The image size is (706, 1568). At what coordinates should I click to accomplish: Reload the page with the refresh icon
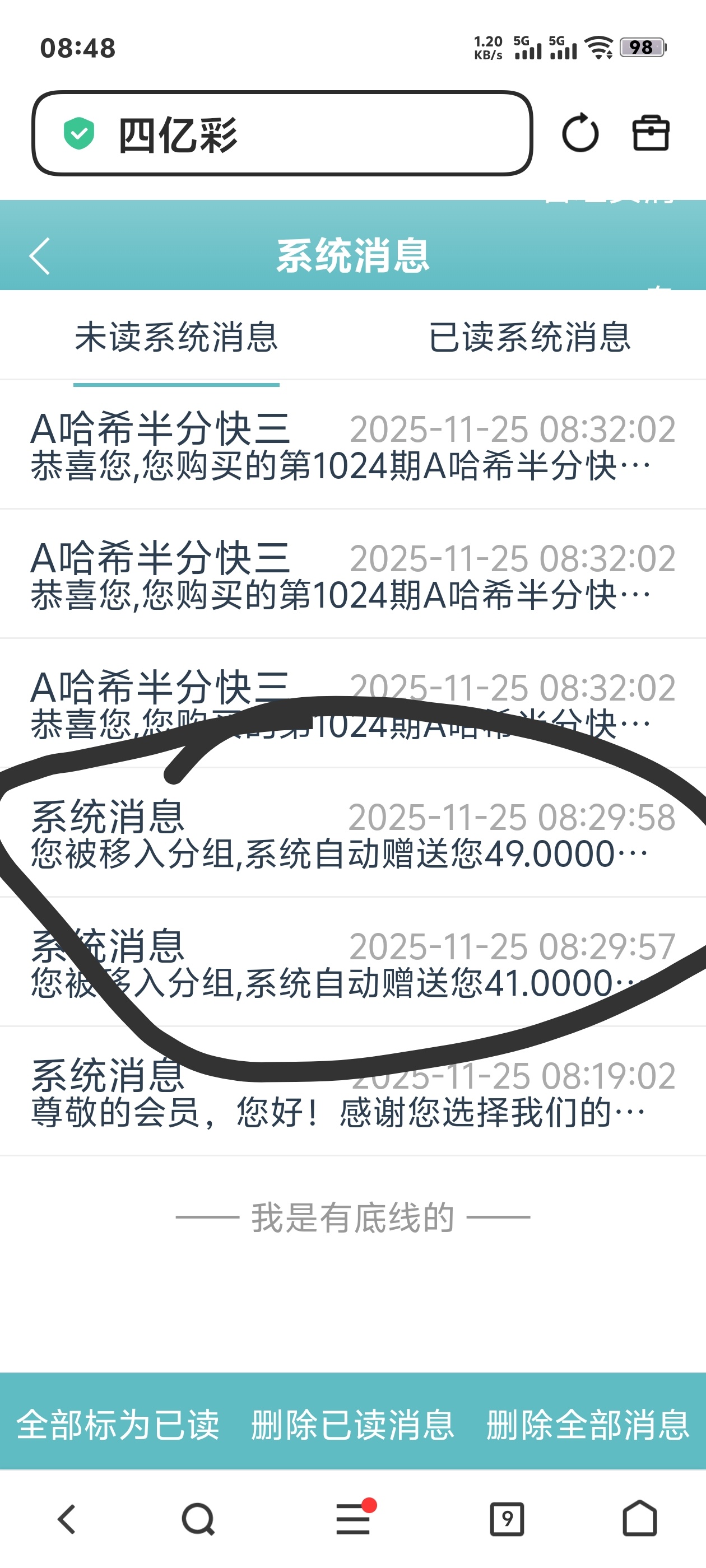(580, 133)
